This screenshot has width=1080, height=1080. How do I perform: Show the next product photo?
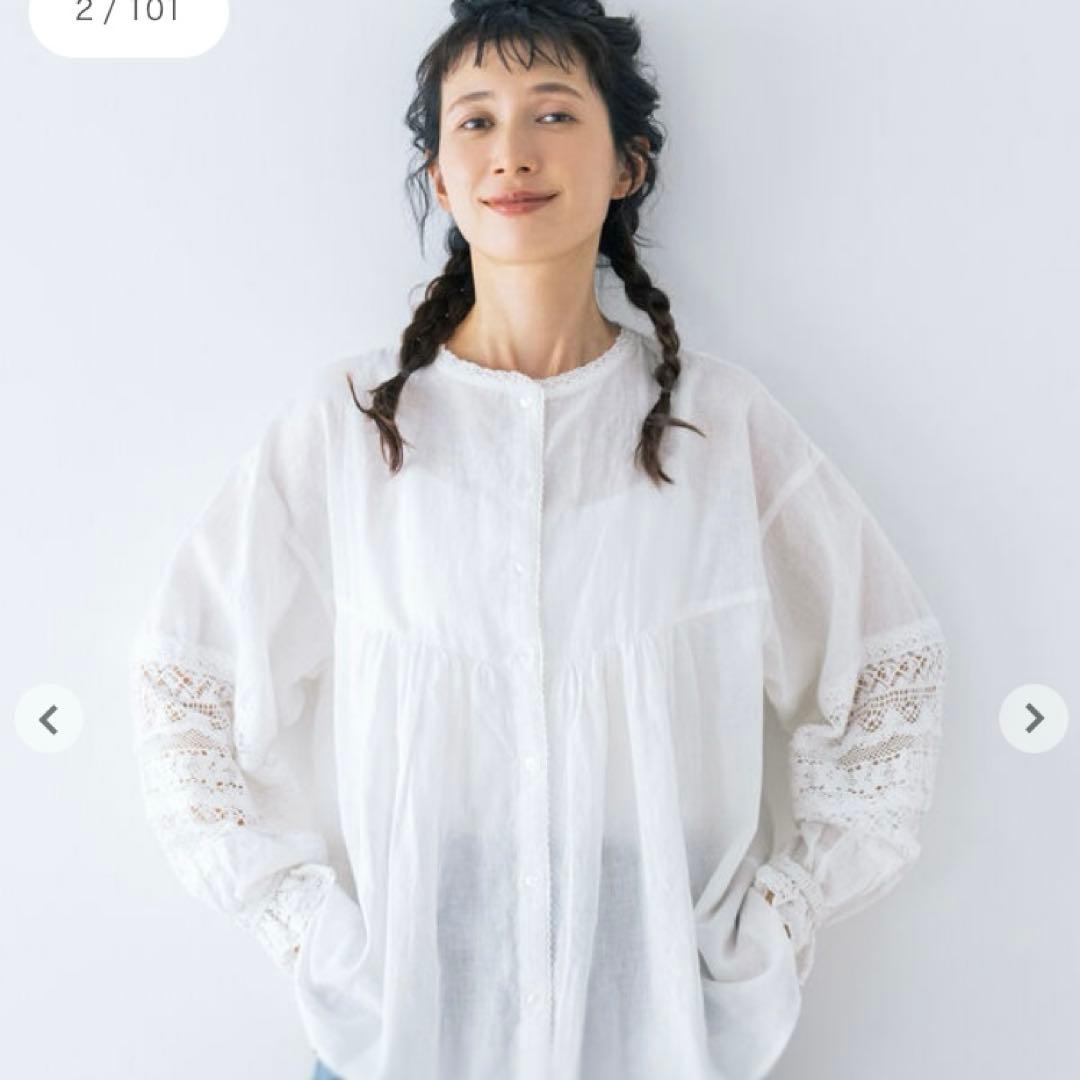(x=1033, y=718)
